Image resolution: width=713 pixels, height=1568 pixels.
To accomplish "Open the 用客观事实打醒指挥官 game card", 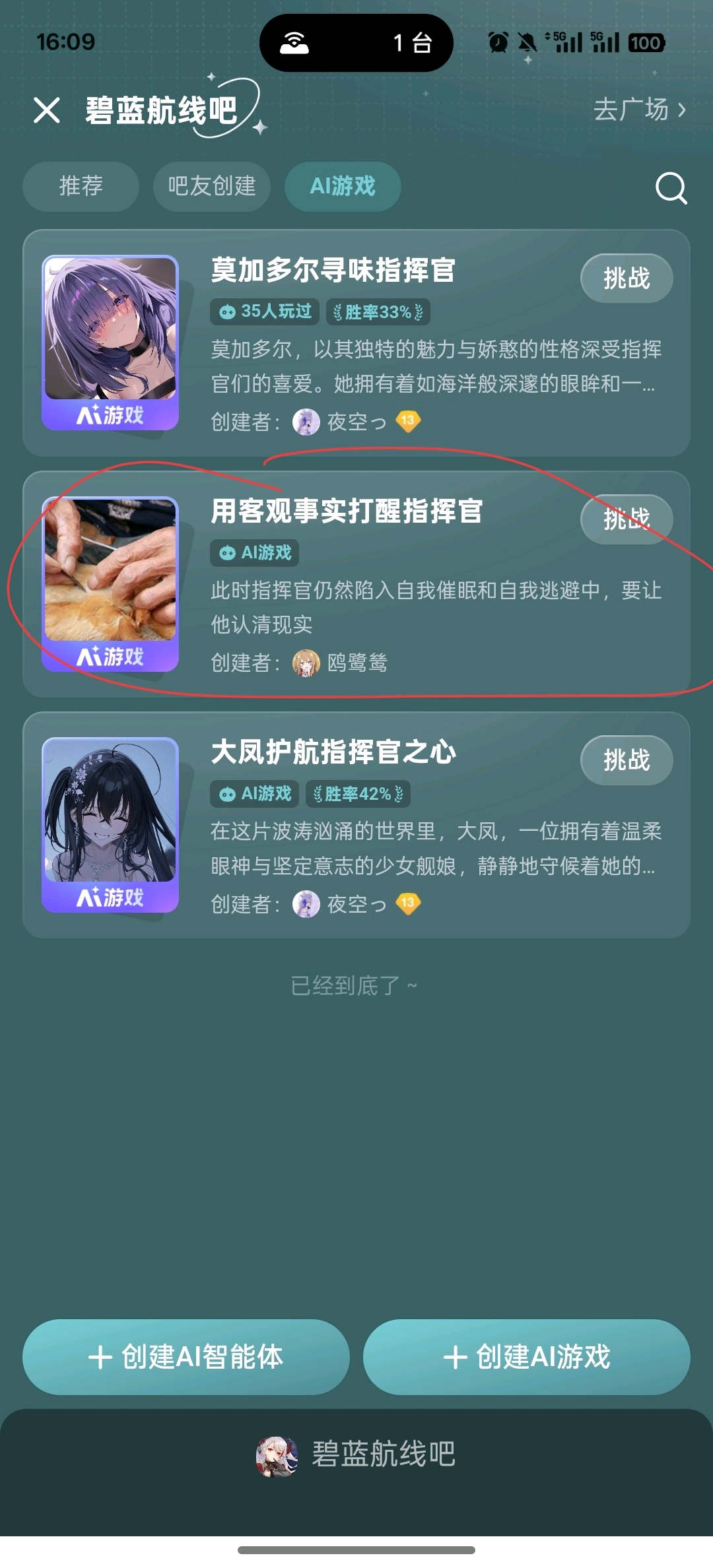I will point(356,584).
